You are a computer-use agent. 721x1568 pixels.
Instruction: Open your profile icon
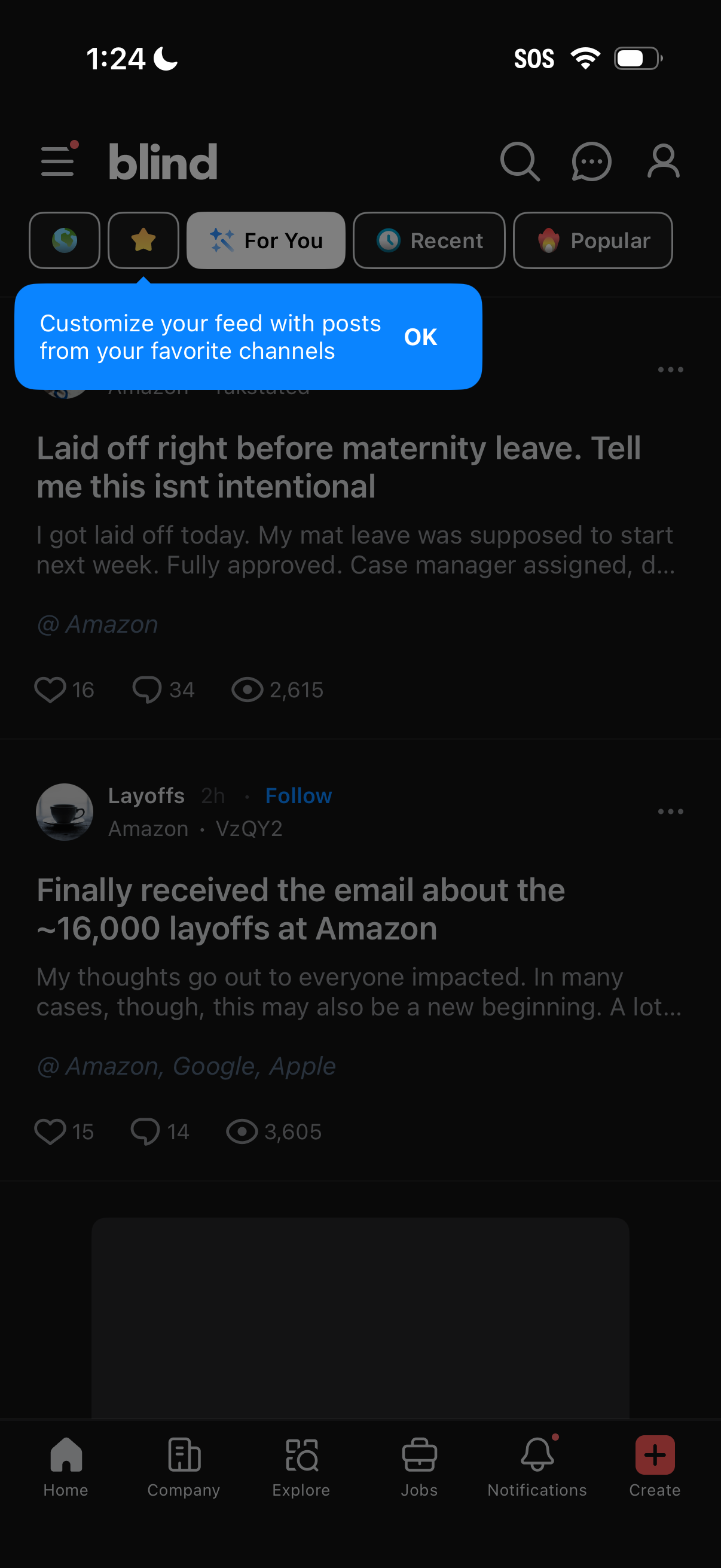[x=662, y=161]
